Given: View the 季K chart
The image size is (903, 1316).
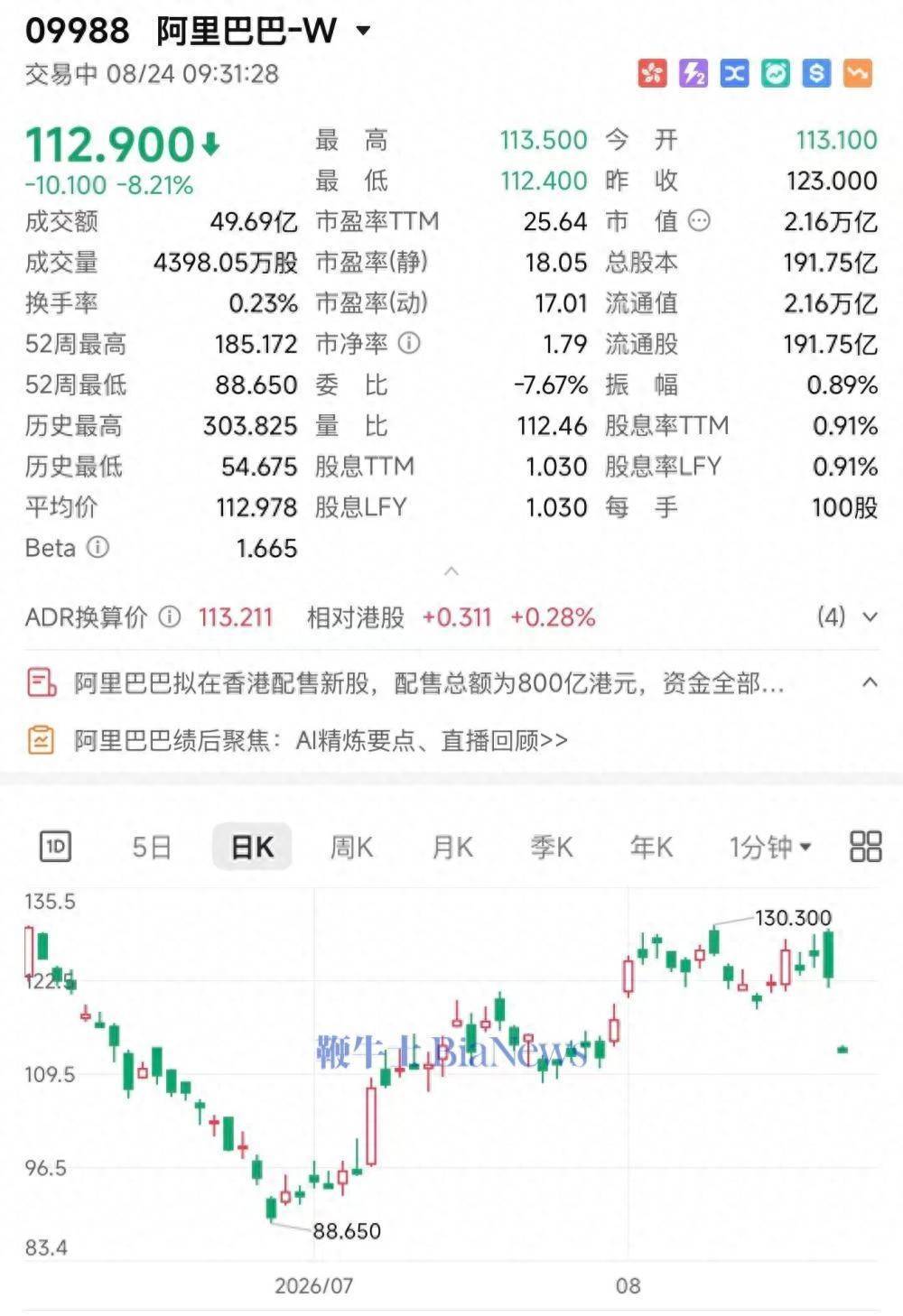Looking at the screenshot, I should click(552, 847).
